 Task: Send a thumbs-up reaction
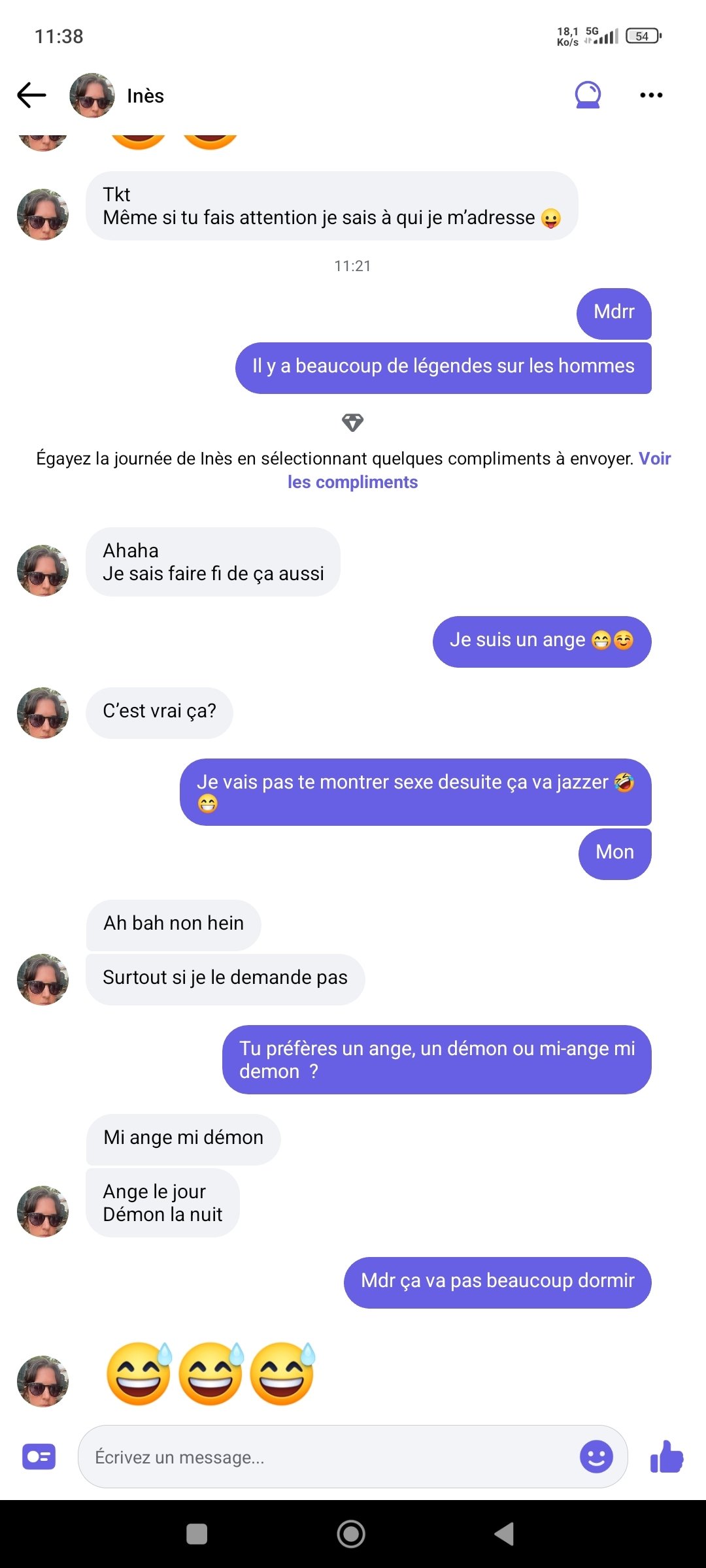[666, 1457]
